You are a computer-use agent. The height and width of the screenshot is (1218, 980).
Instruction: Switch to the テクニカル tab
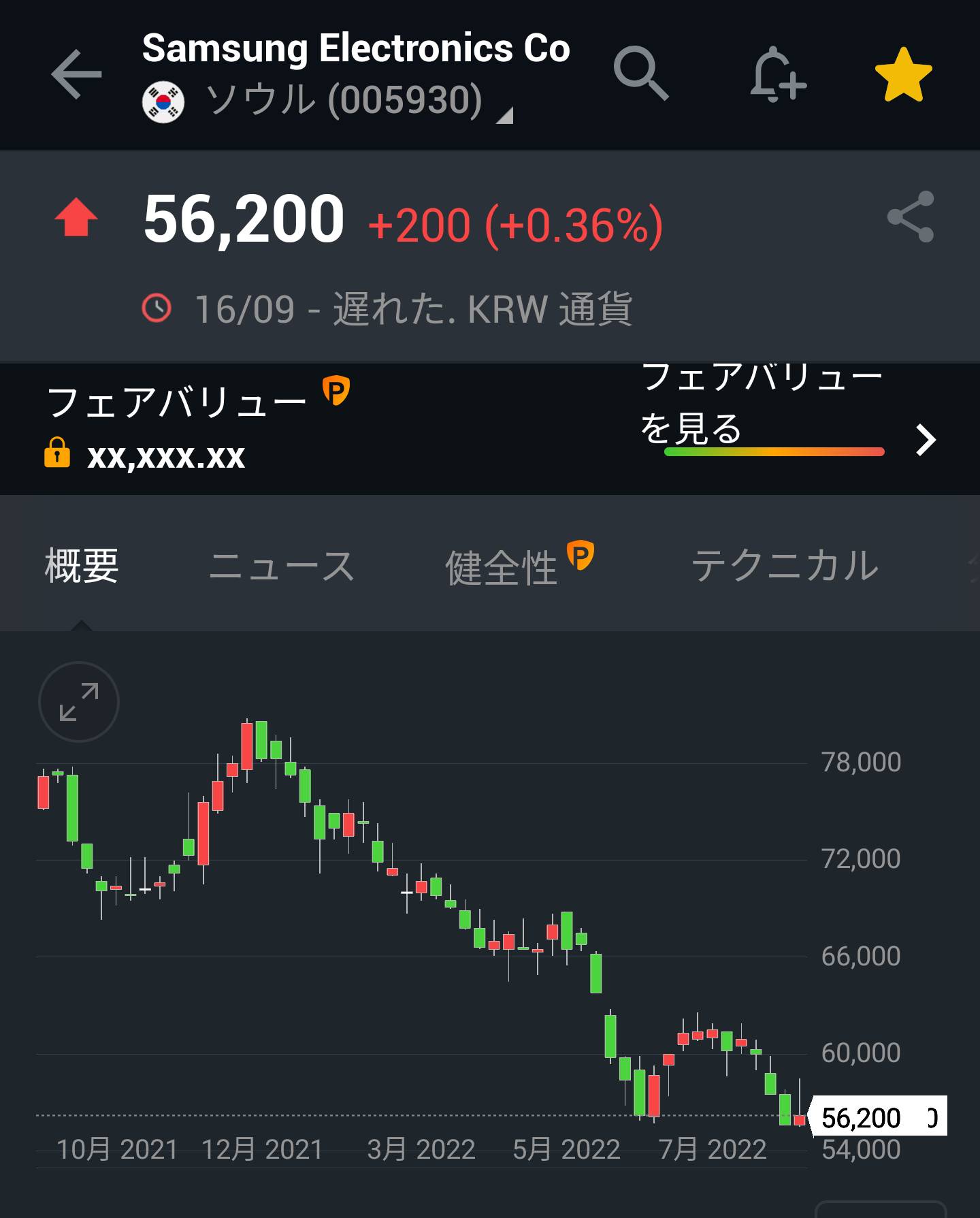(784, 566)
